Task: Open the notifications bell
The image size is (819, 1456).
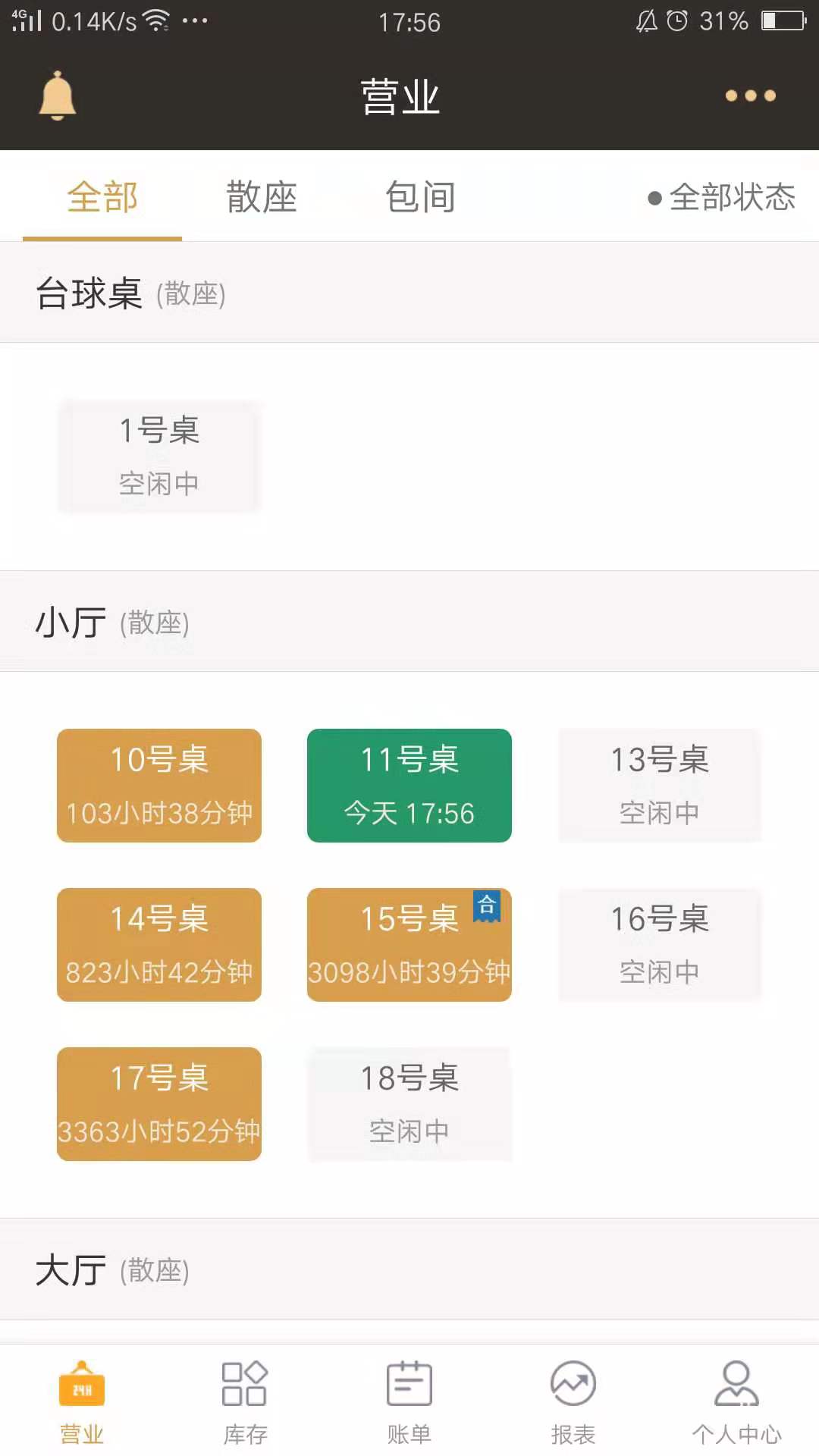Action: click(x=58, y=96)
